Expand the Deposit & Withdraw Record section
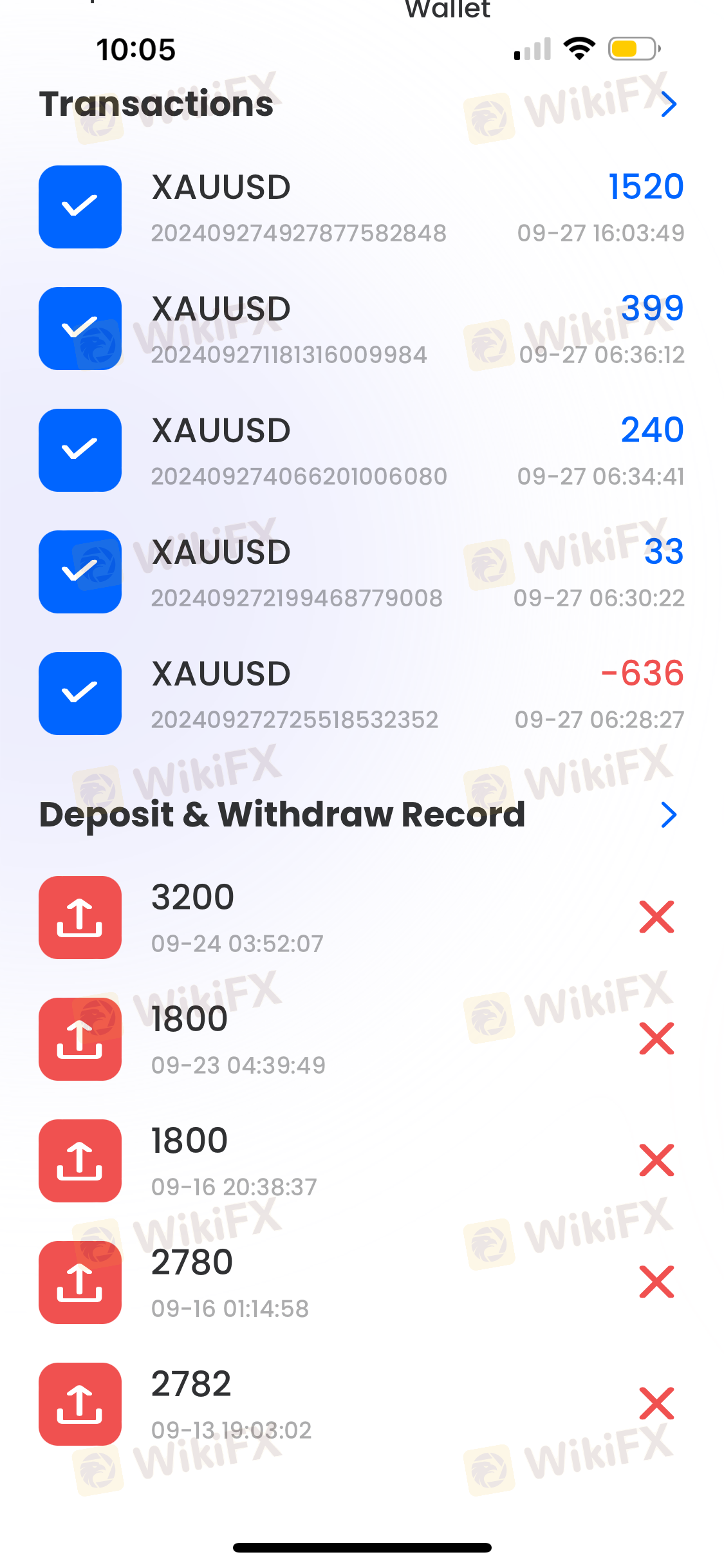 coord(669,815)
